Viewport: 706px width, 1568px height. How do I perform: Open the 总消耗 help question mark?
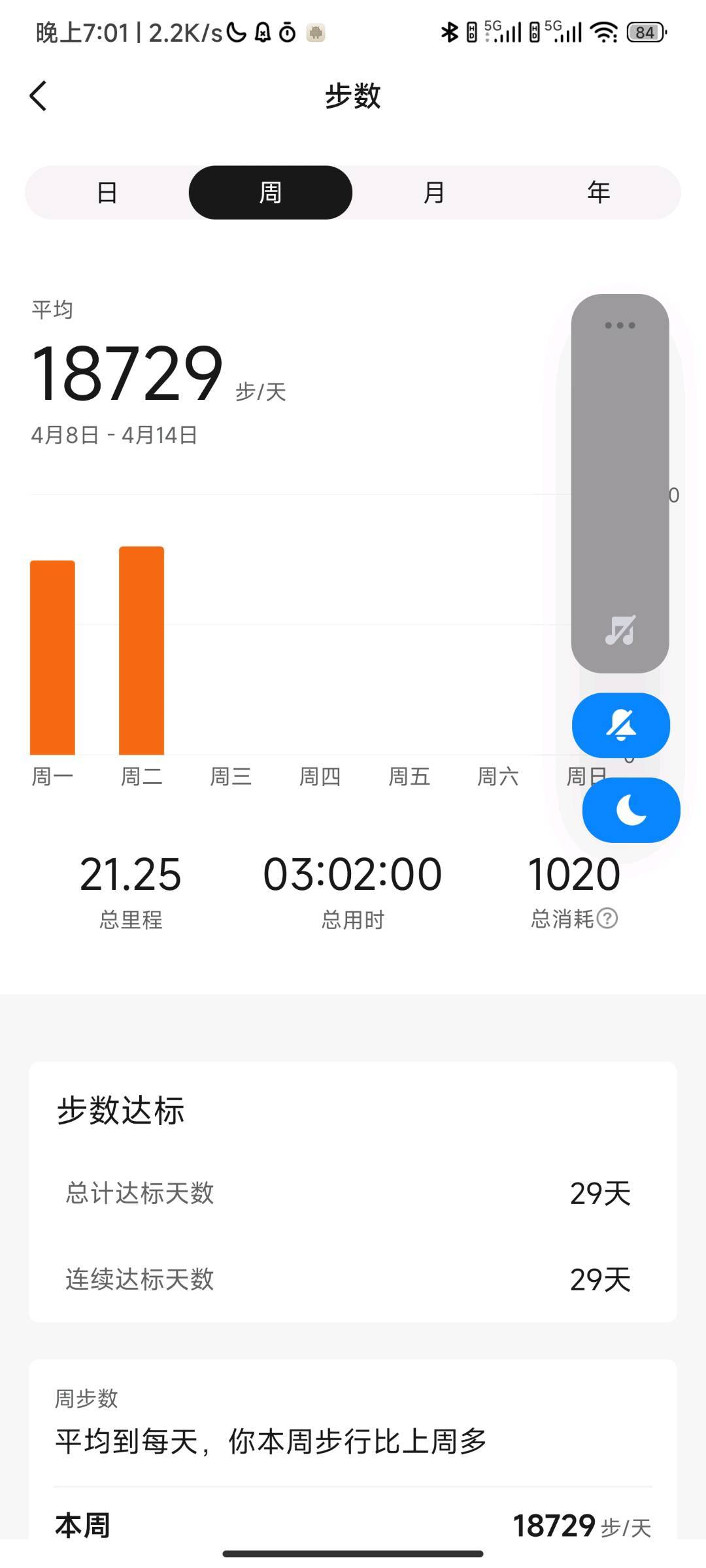607,919
